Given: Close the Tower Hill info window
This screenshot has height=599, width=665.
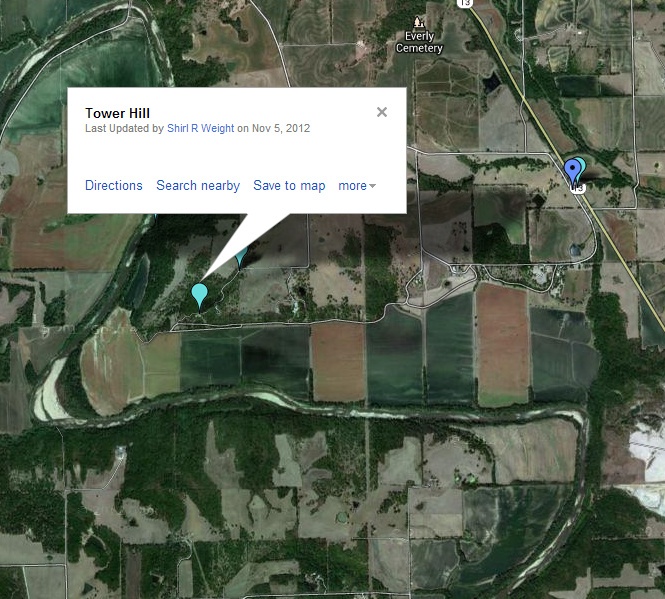Looking at the screenshot, I should (381, 112).
